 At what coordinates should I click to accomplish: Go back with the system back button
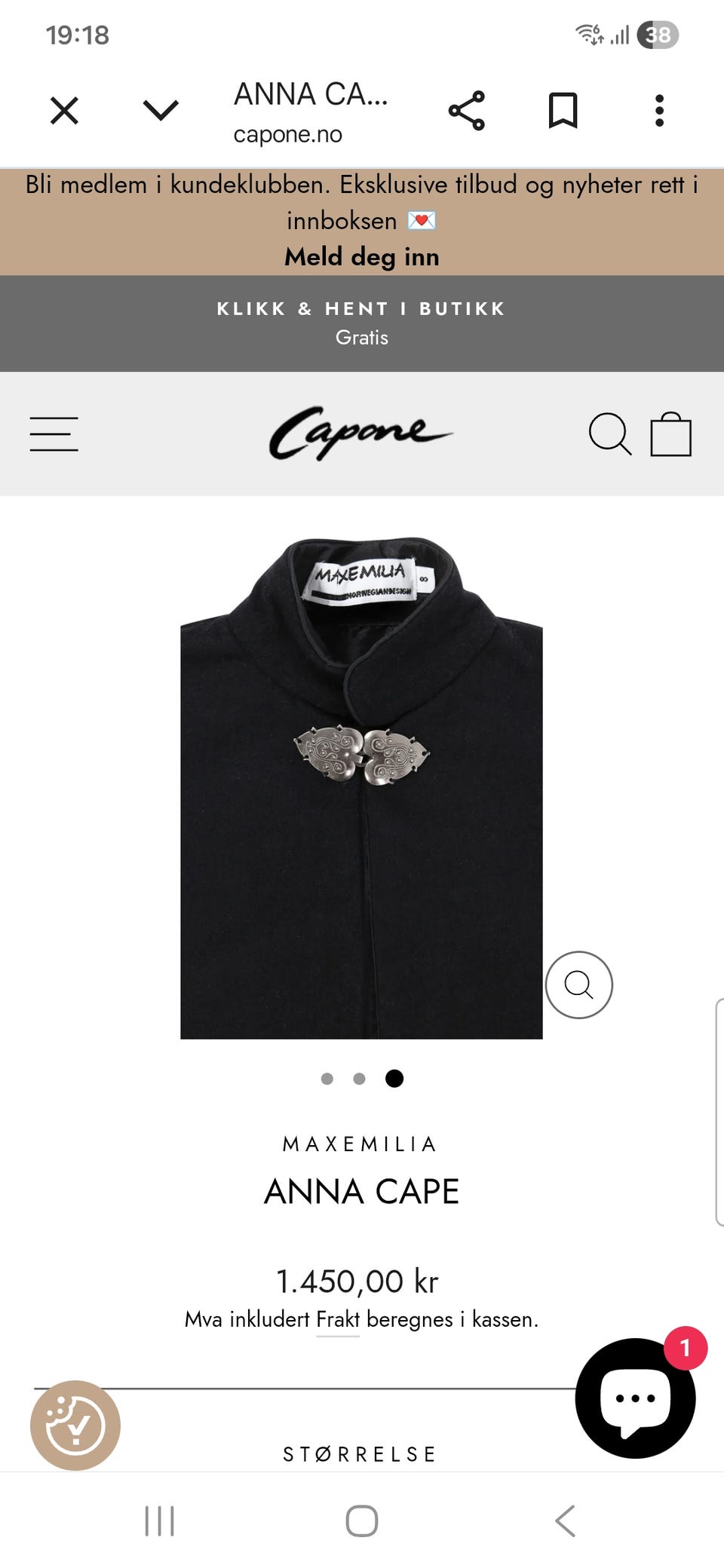pos(565,1521)
